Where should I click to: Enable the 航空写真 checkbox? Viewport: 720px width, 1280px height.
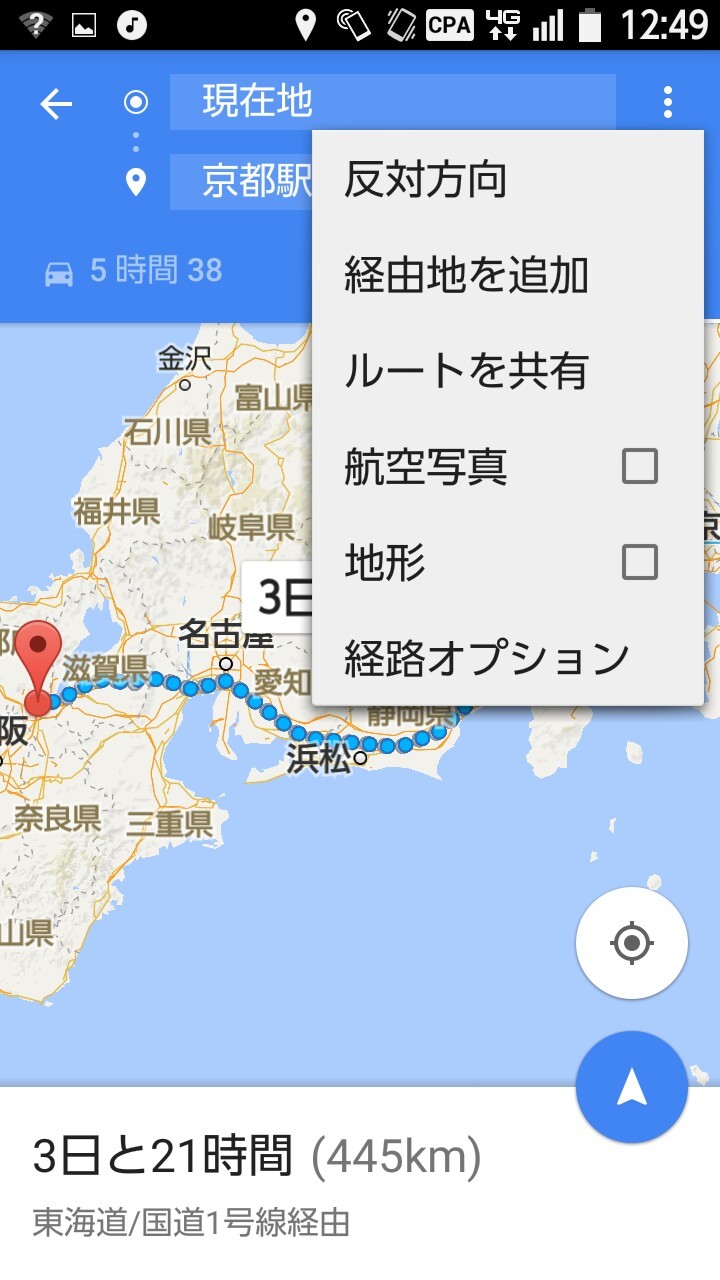(x=640, y=466)
